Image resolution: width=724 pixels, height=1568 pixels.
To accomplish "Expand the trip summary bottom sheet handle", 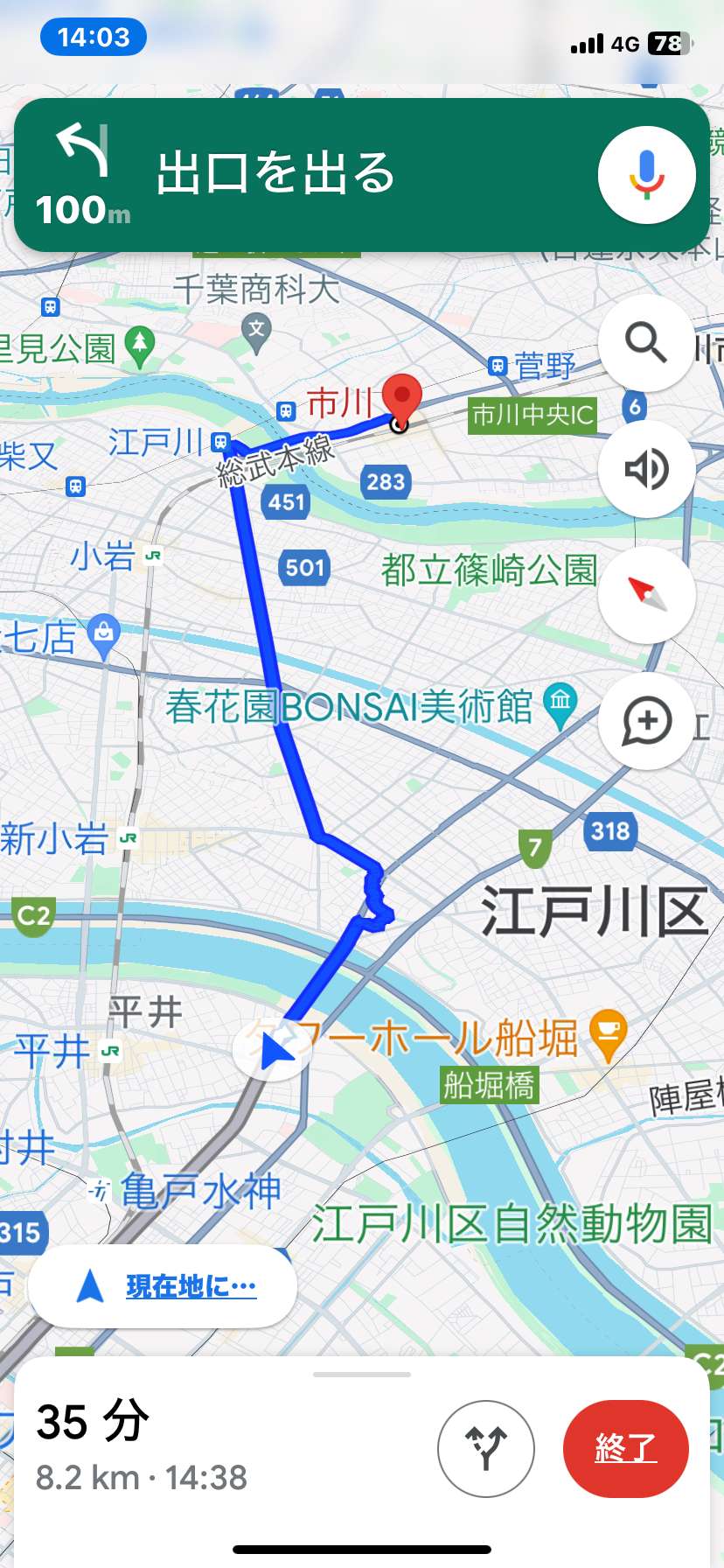I will 362,1375.
